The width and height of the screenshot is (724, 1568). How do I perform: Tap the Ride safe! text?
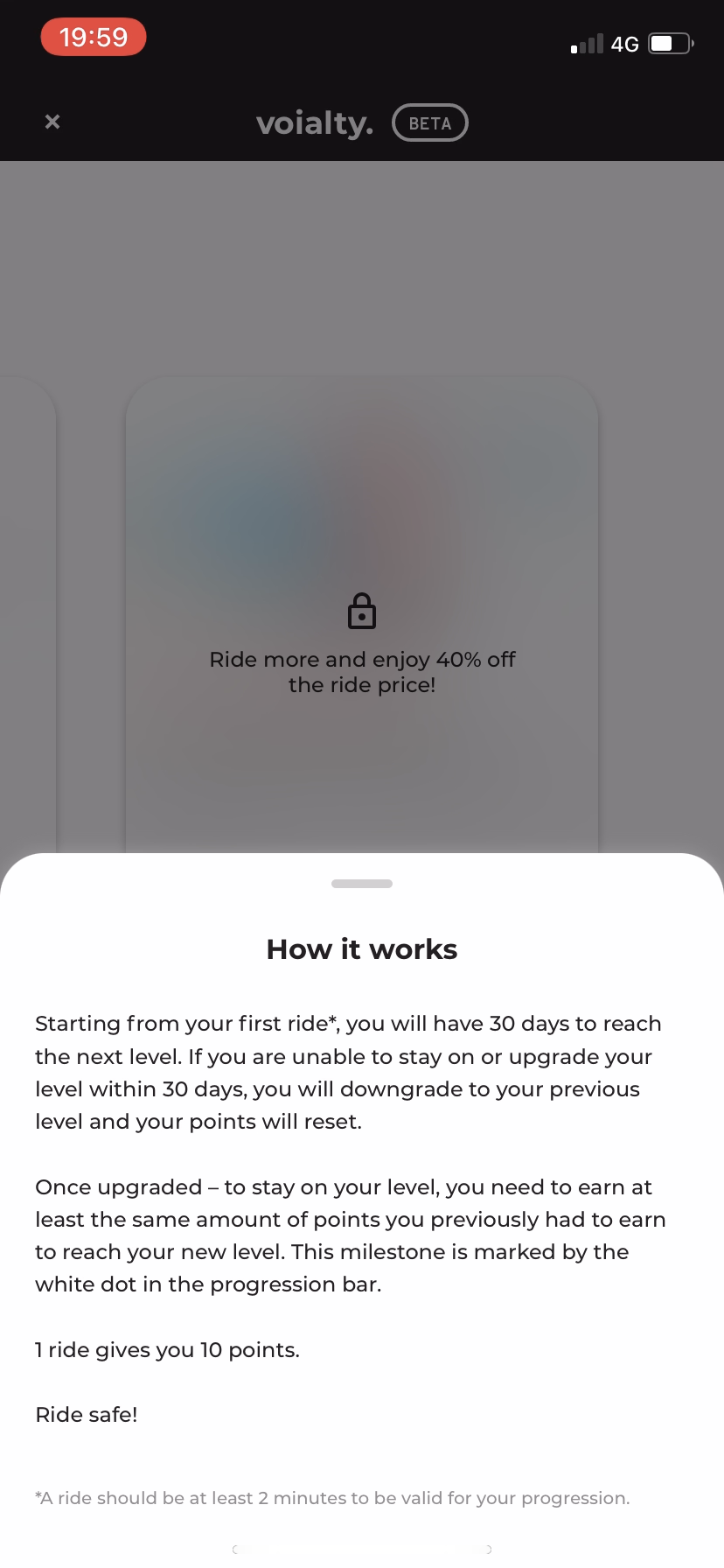[x=86, y=1415]
